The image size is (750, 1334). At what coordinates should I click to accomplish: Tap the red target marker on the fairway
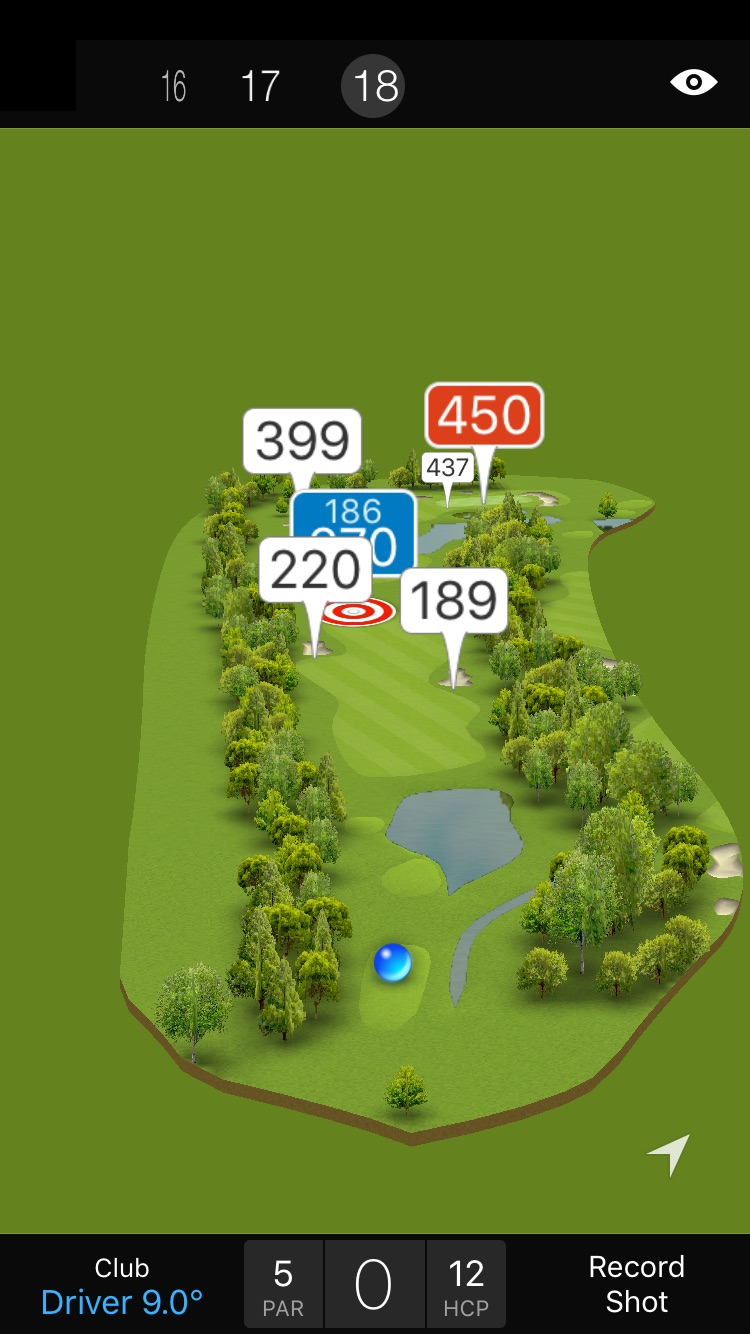(357, 612)
